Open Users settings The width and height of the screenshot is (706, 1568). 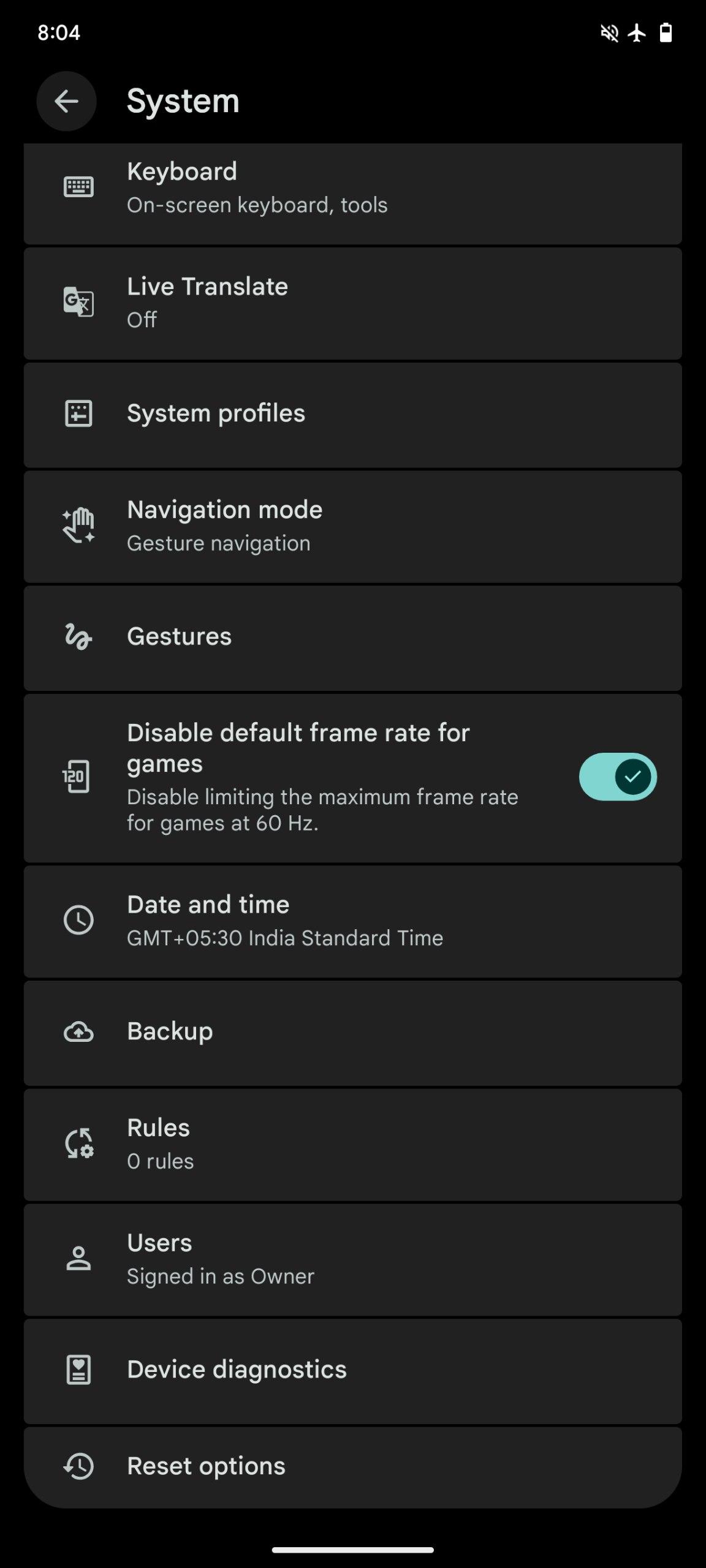[x=352, y=1259]
